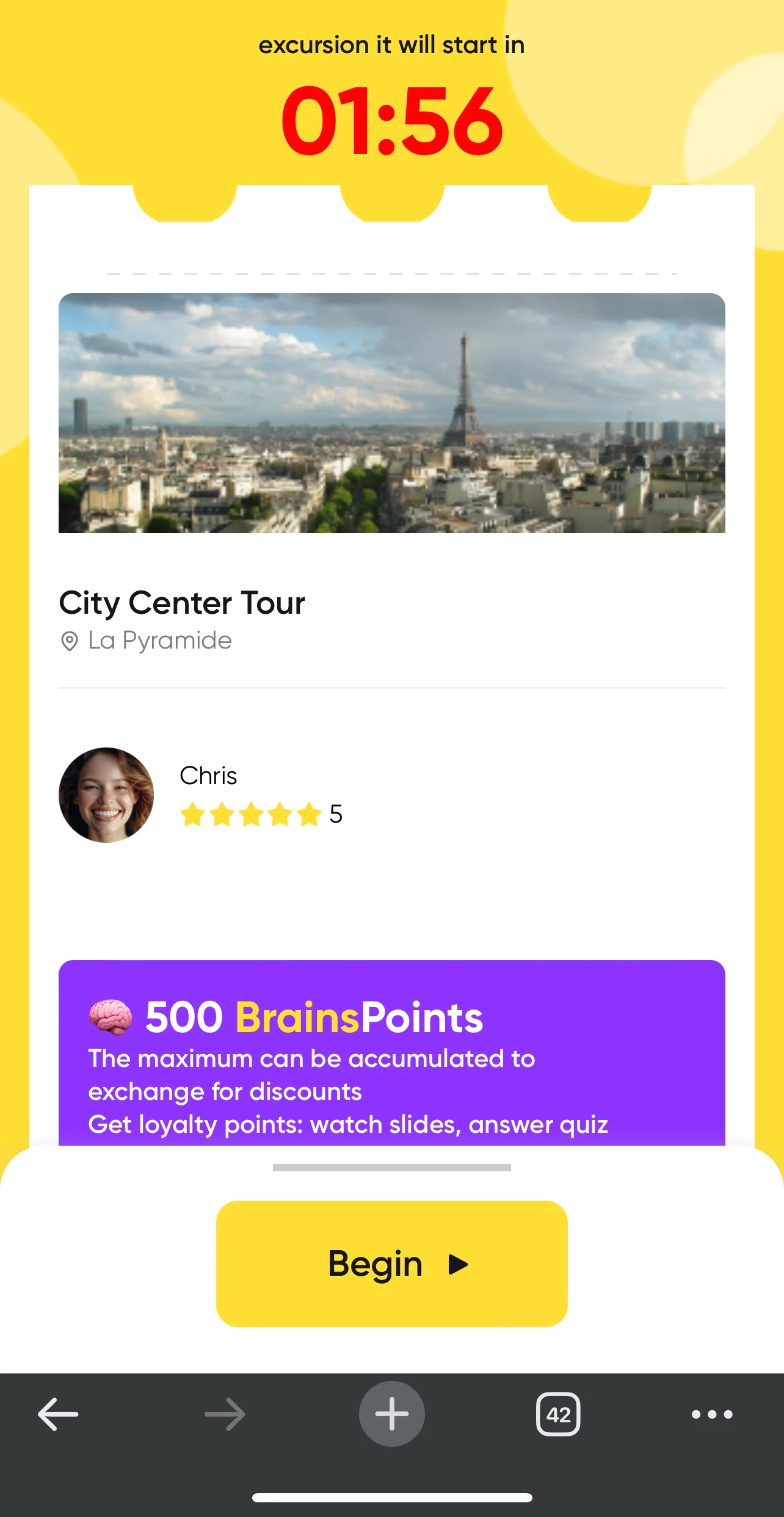Open the browser's three-dot menu
The width and height of the screenshot is (784, 1517).
tap(711, 1414)
